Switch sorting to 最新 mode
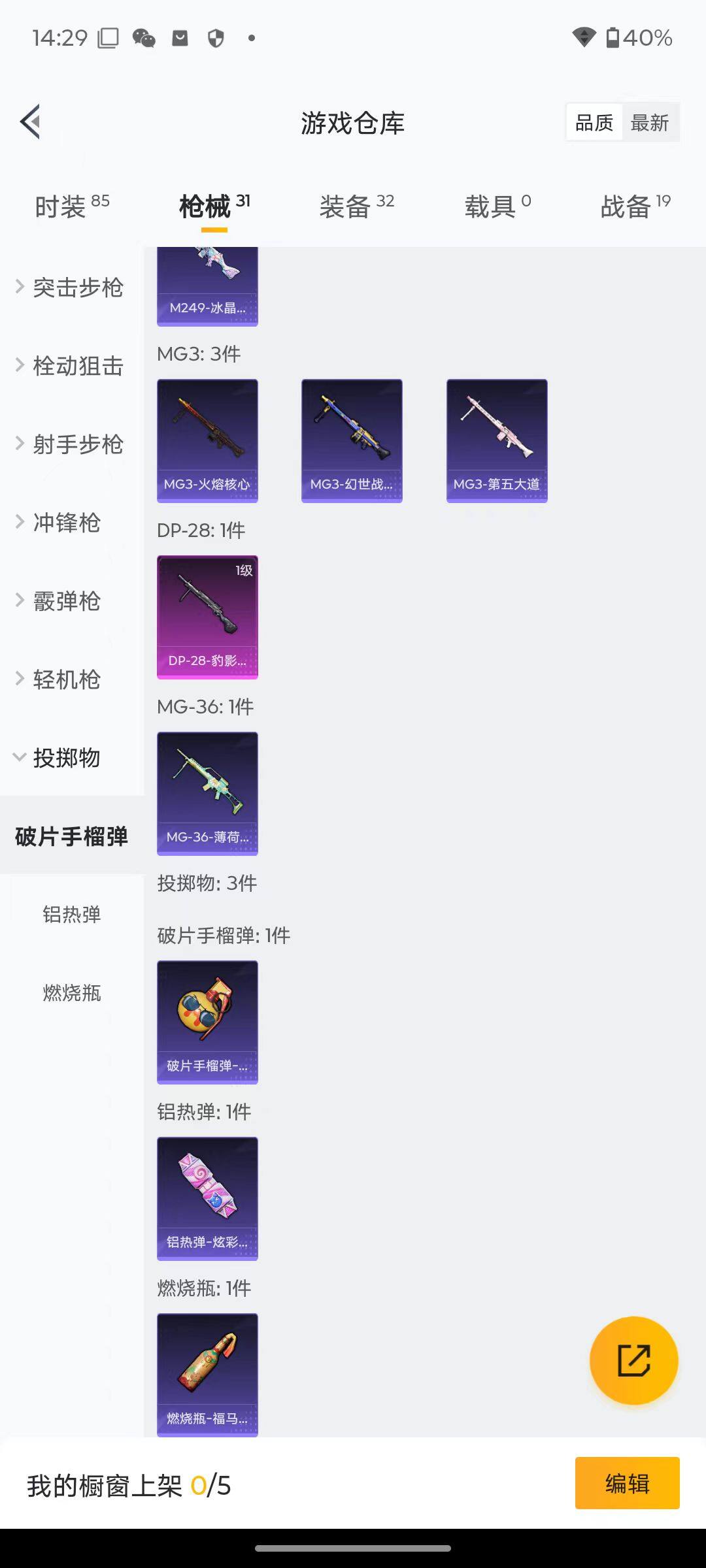706x1568 pixels. coord(651,122)
